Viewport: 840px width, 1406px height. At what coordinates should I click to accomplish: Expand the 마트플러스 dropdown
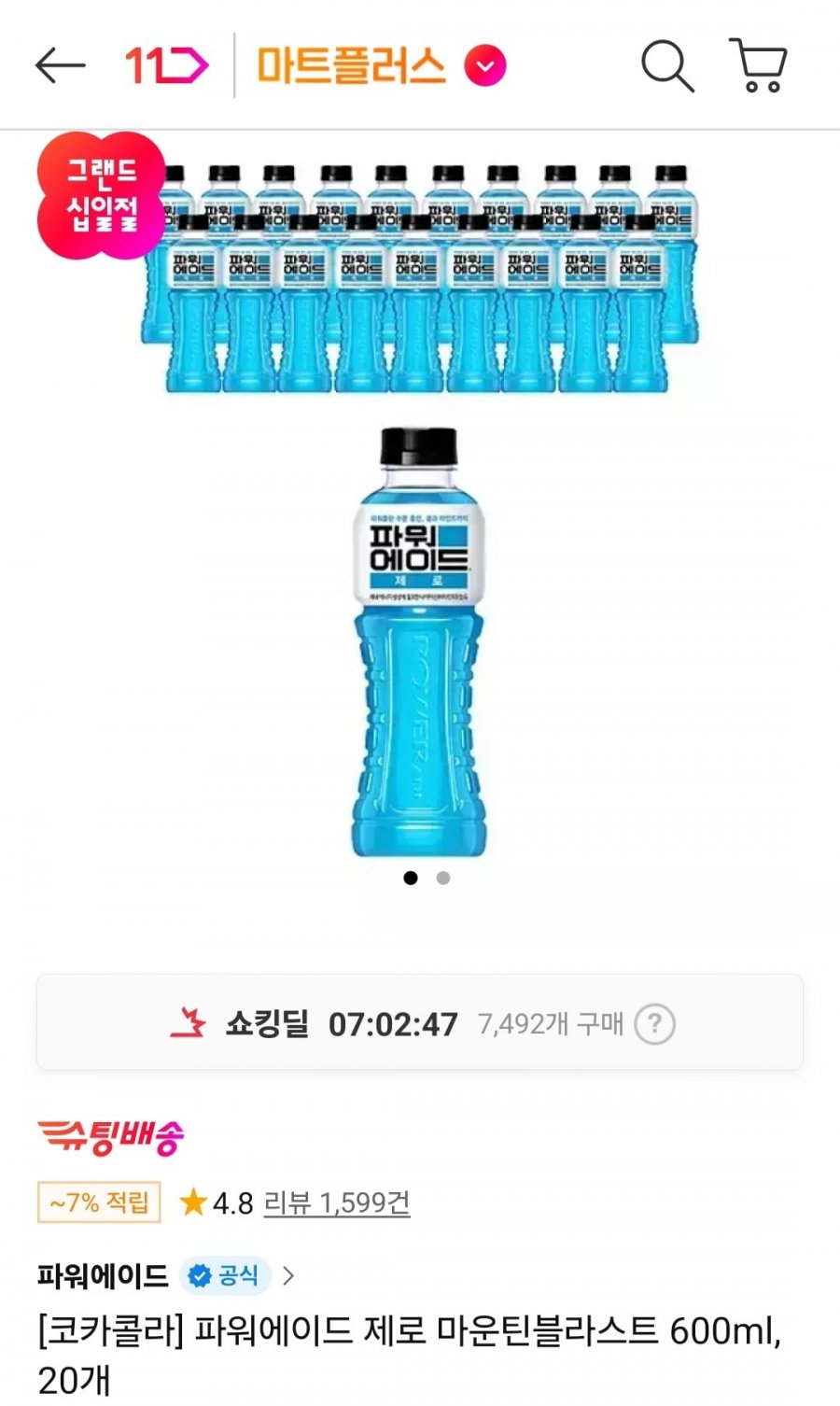coord(485,66)
